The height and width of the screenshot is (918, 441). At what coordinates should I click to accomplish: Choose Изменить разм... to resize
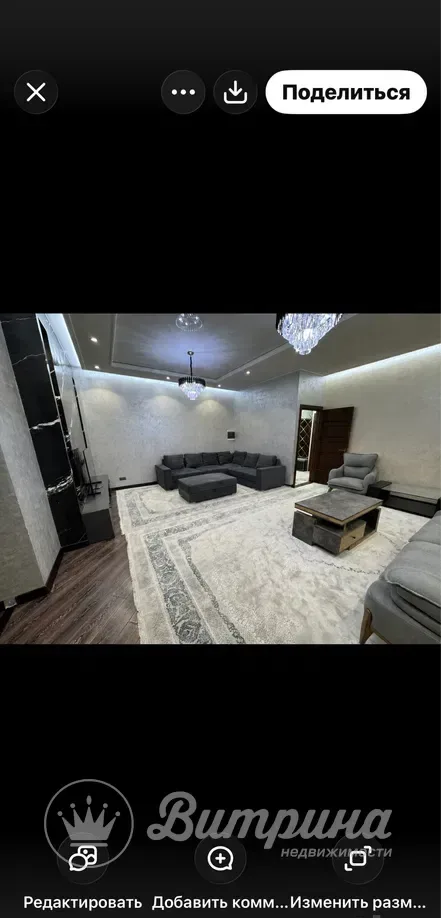click(358, 877)
